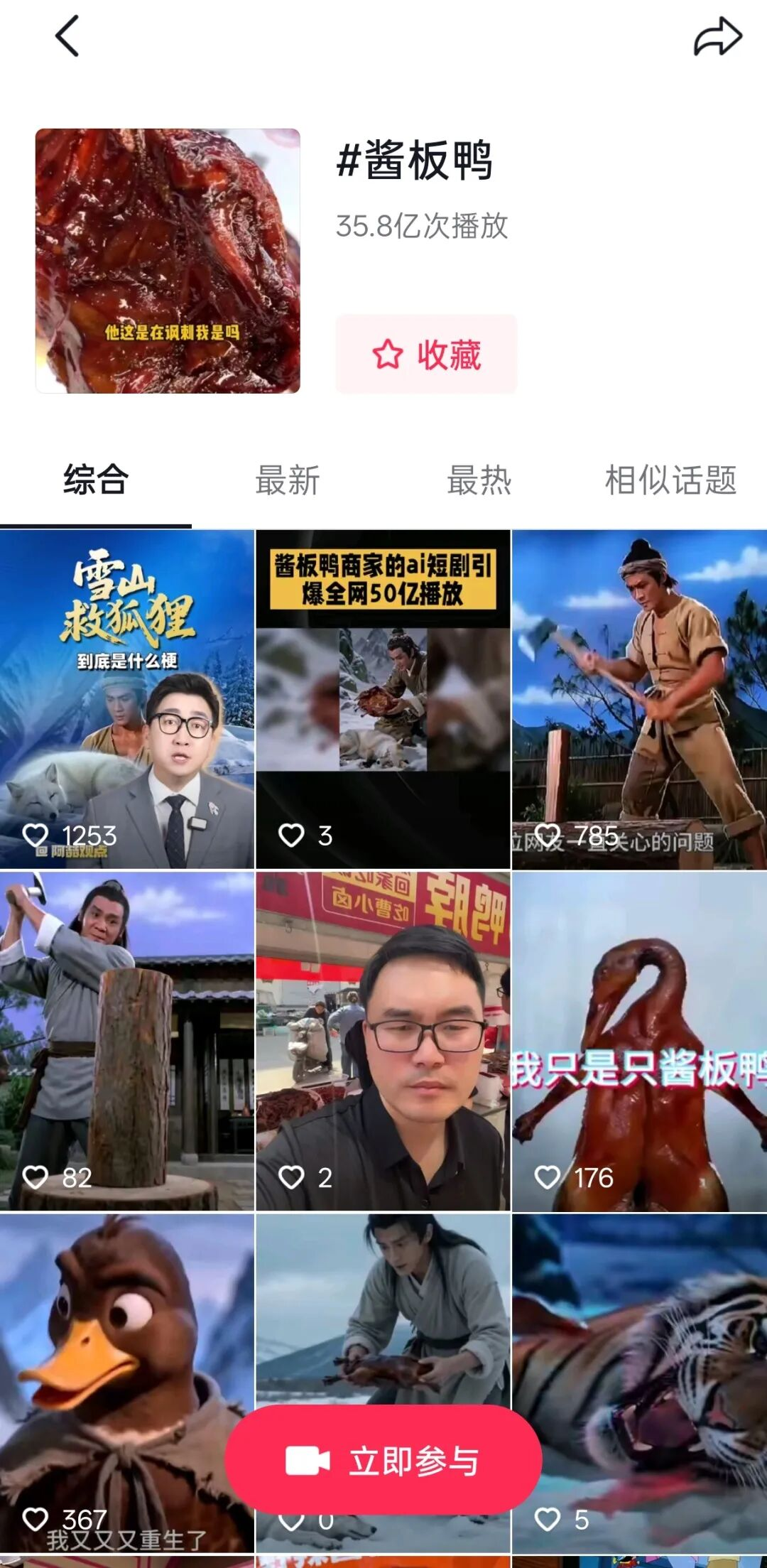The width and height of the screenshot is (767, 1568).
Task: Switch to the 最新 tab
Action: (x=287, y=480)
